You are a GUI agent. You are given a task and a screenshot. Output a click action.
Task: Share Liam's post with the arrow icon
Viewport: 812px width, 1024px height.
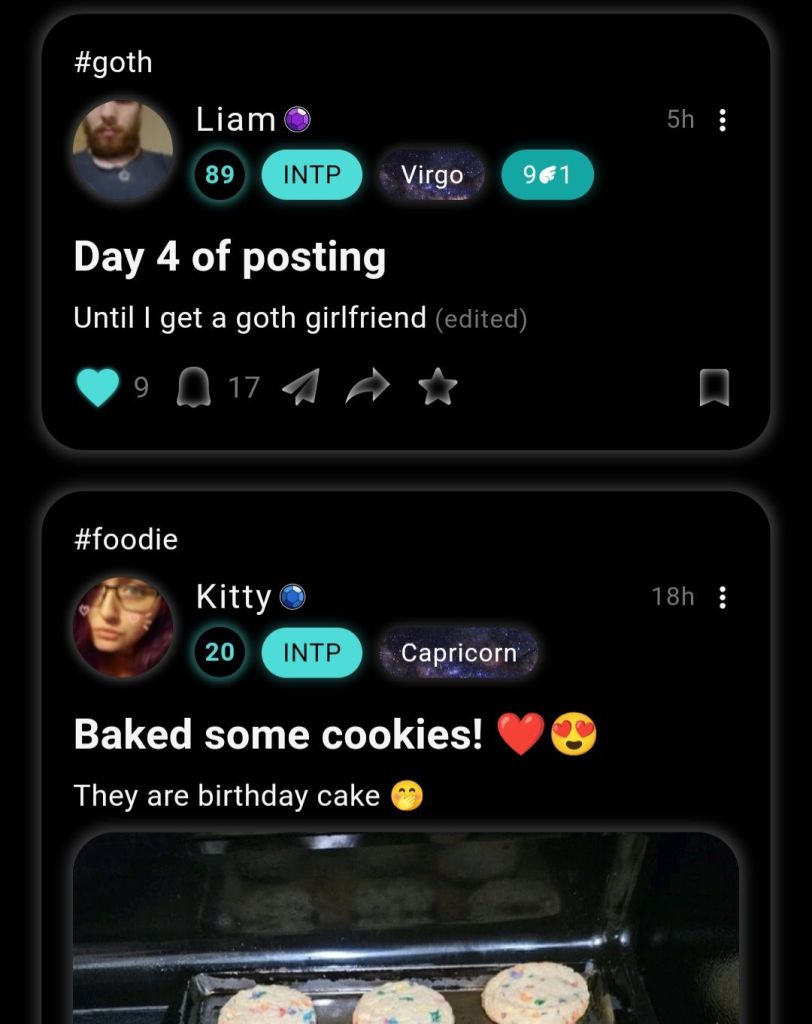click(x=365, y=387)
